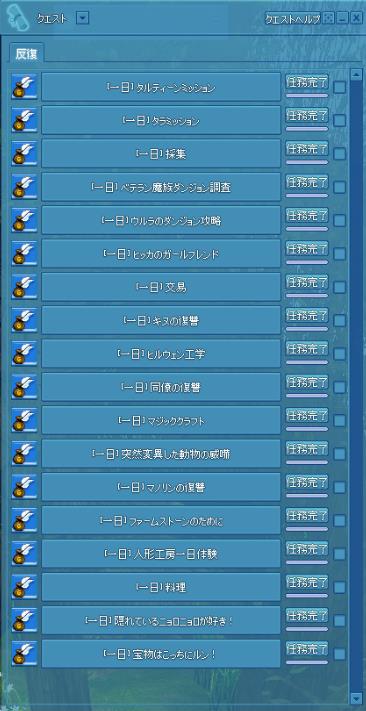The width and height of the screenshot is (366, 711).
Task: Minimize the quest window
Action: [x=343, y=19]
